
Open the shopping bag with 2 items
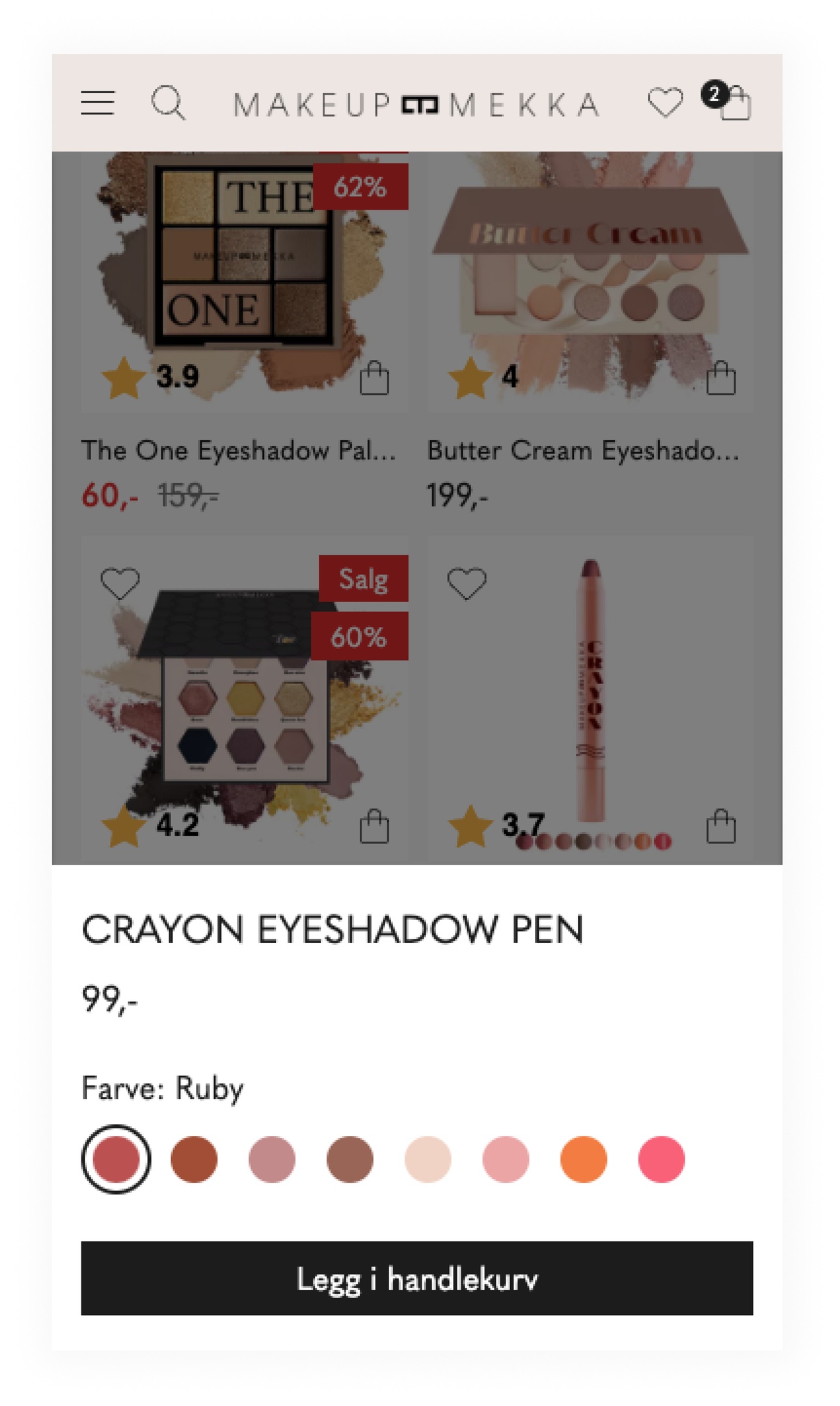734,103
